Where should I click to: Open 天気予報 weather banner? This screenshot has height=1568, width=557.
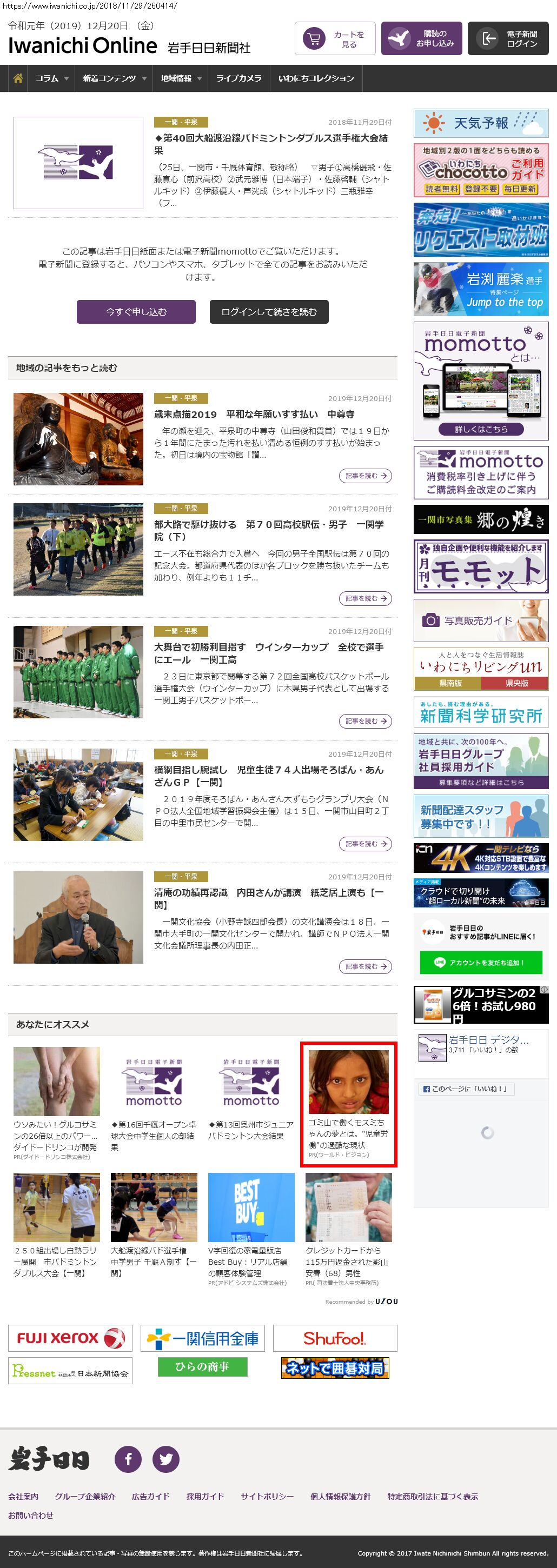[481, 124]
